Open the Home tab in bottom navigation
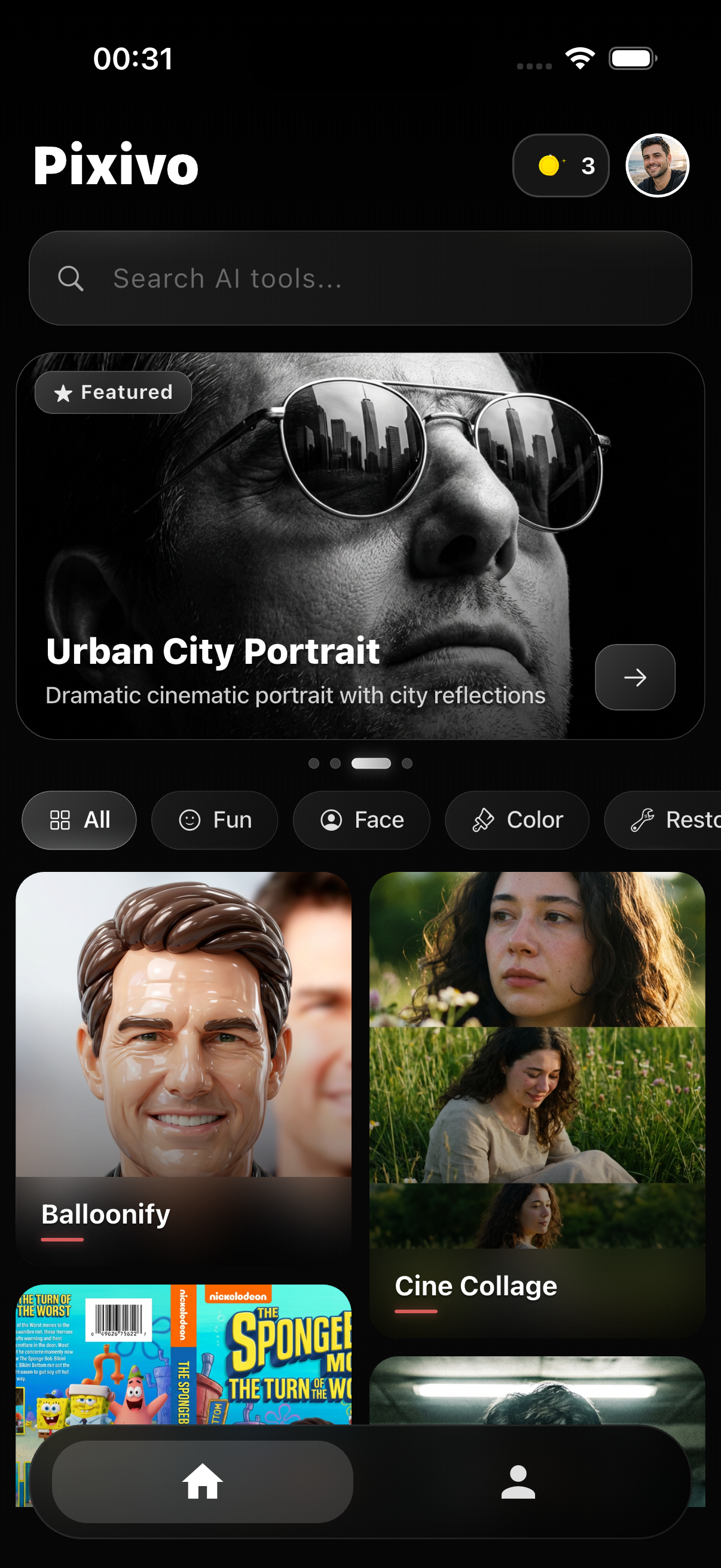 point(201,1483)
